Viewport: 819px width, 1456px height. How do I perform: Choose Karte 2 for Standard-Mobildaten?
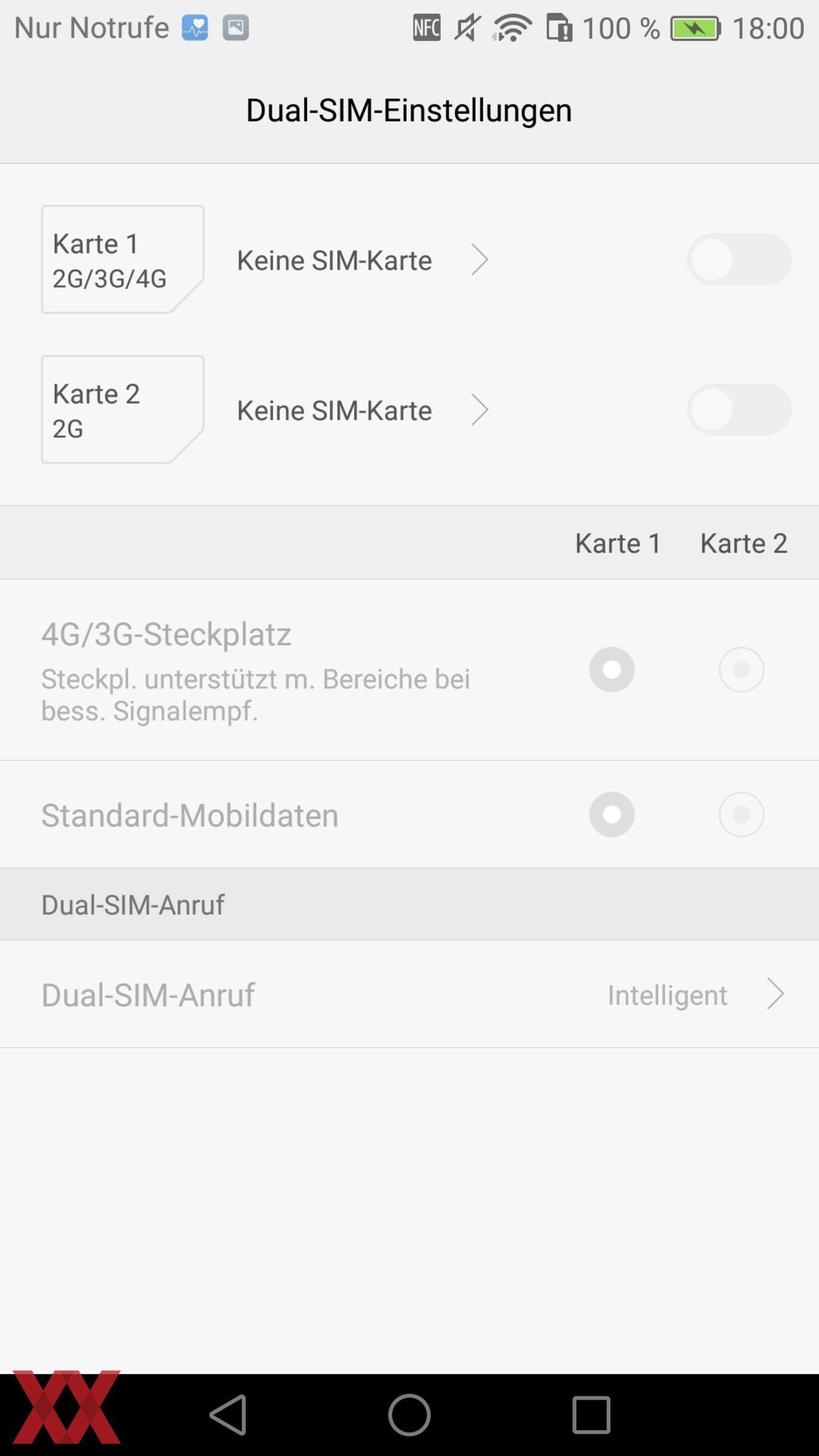[x=741, y=814]
